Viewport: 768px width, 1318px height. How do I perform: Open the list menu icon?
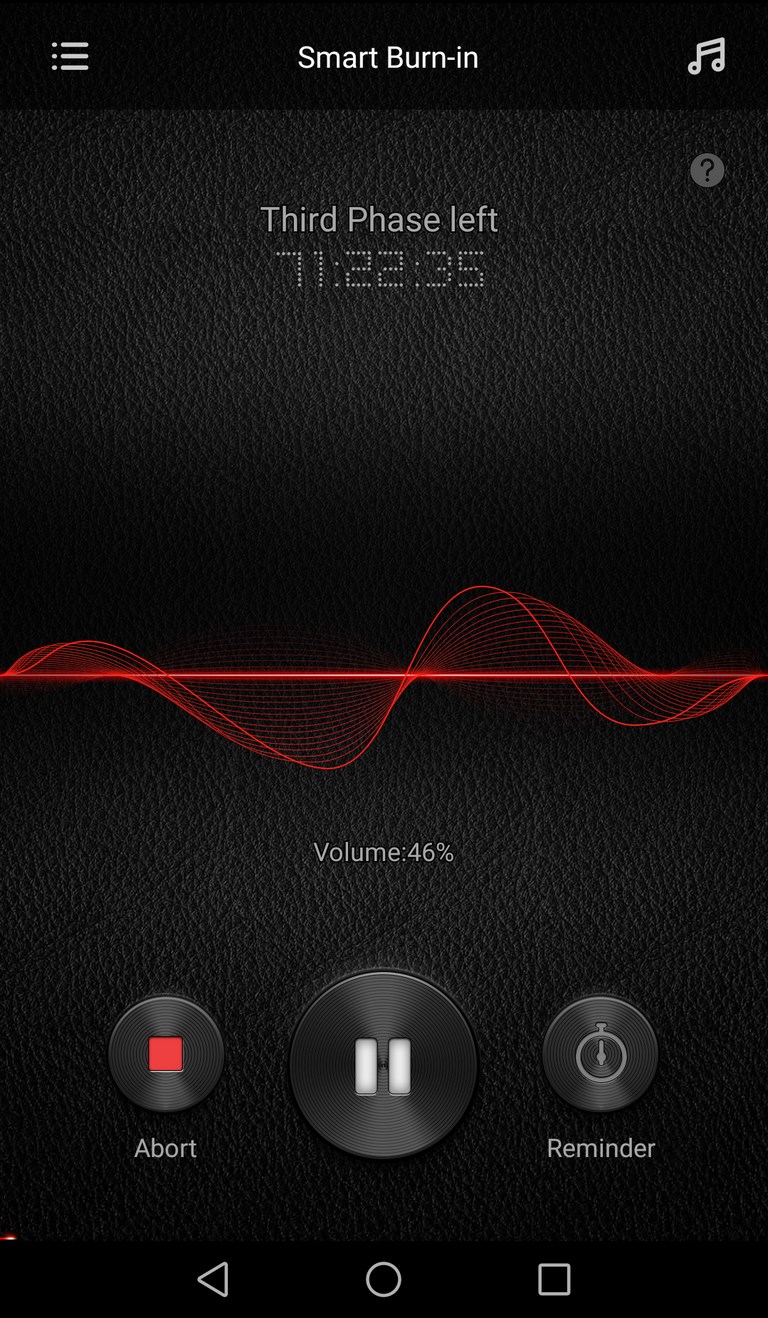tap(70, 57)
